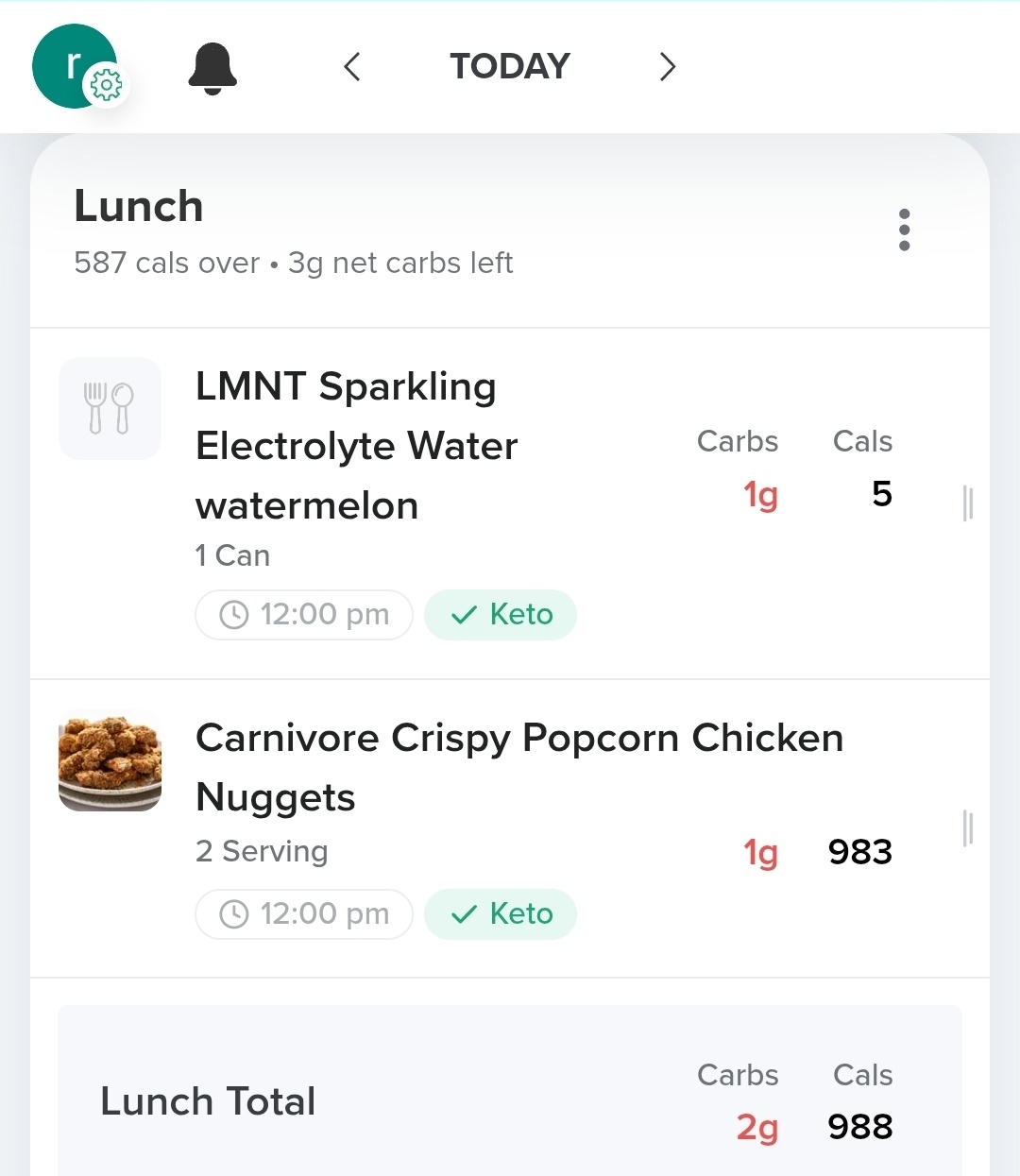1020x1176 pixels.
Task: Go to the next day
Action: click(668, 67)
